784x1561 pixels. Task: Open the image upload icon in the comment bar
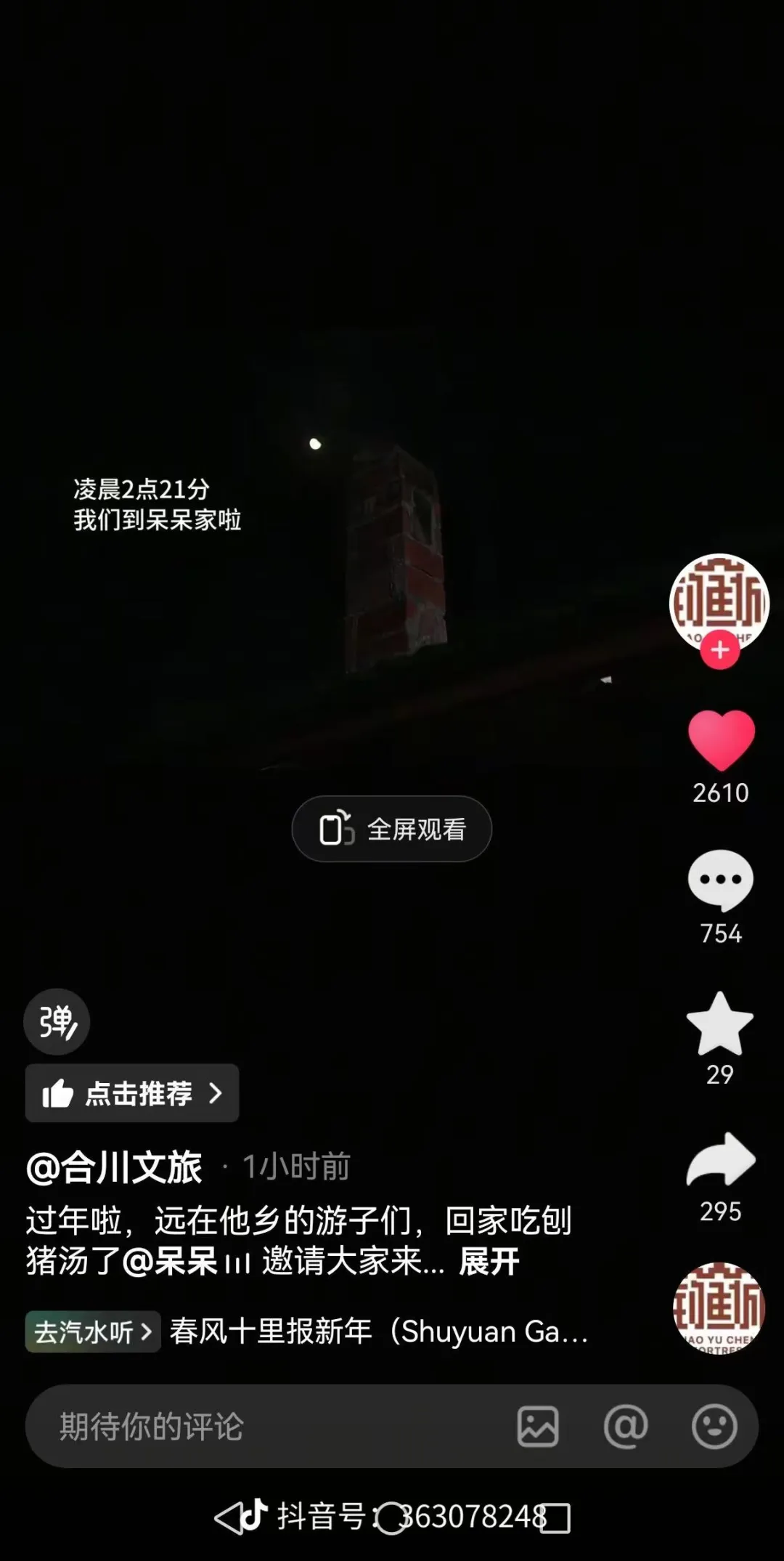coord(539,1426)
